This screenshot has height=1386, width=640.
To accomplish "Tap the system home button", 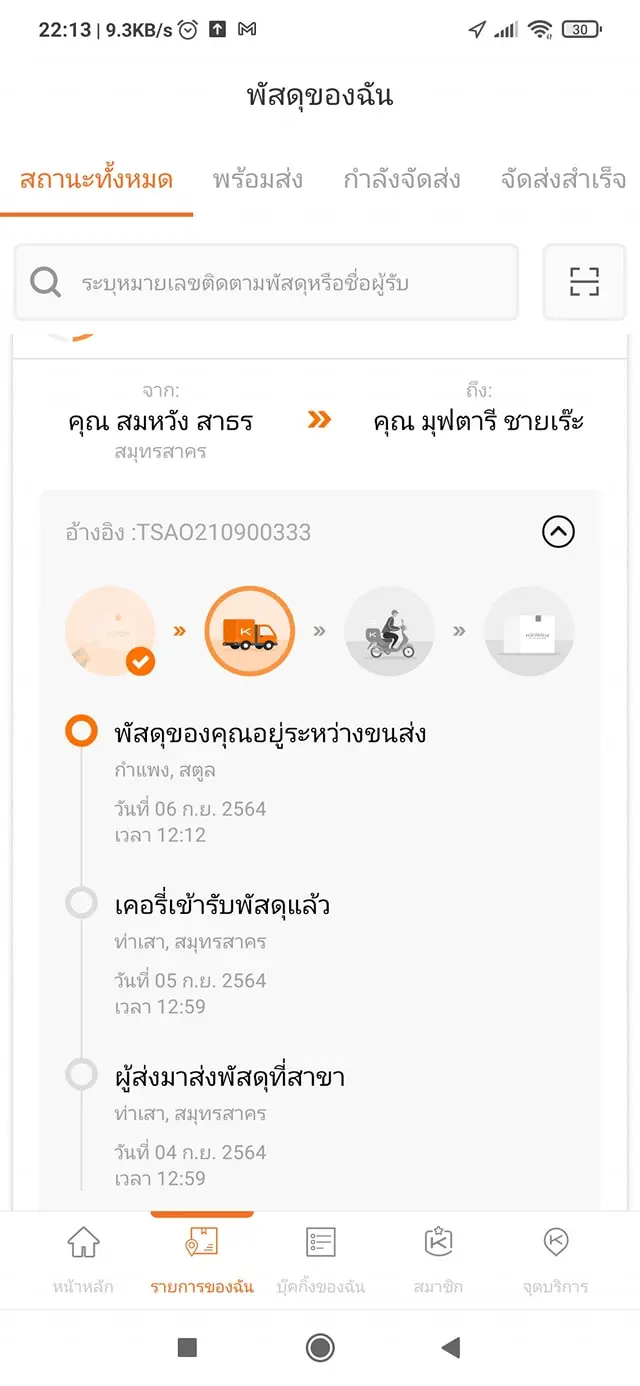I will click(320, 1348).
